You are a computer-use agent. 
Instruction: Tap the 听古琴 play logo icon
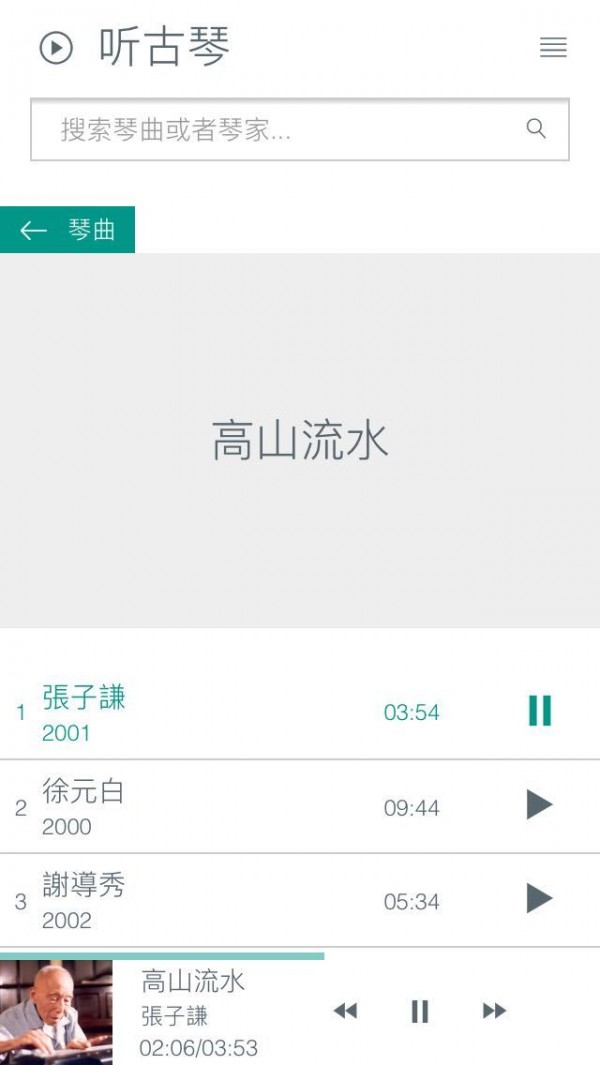[56, 47]
